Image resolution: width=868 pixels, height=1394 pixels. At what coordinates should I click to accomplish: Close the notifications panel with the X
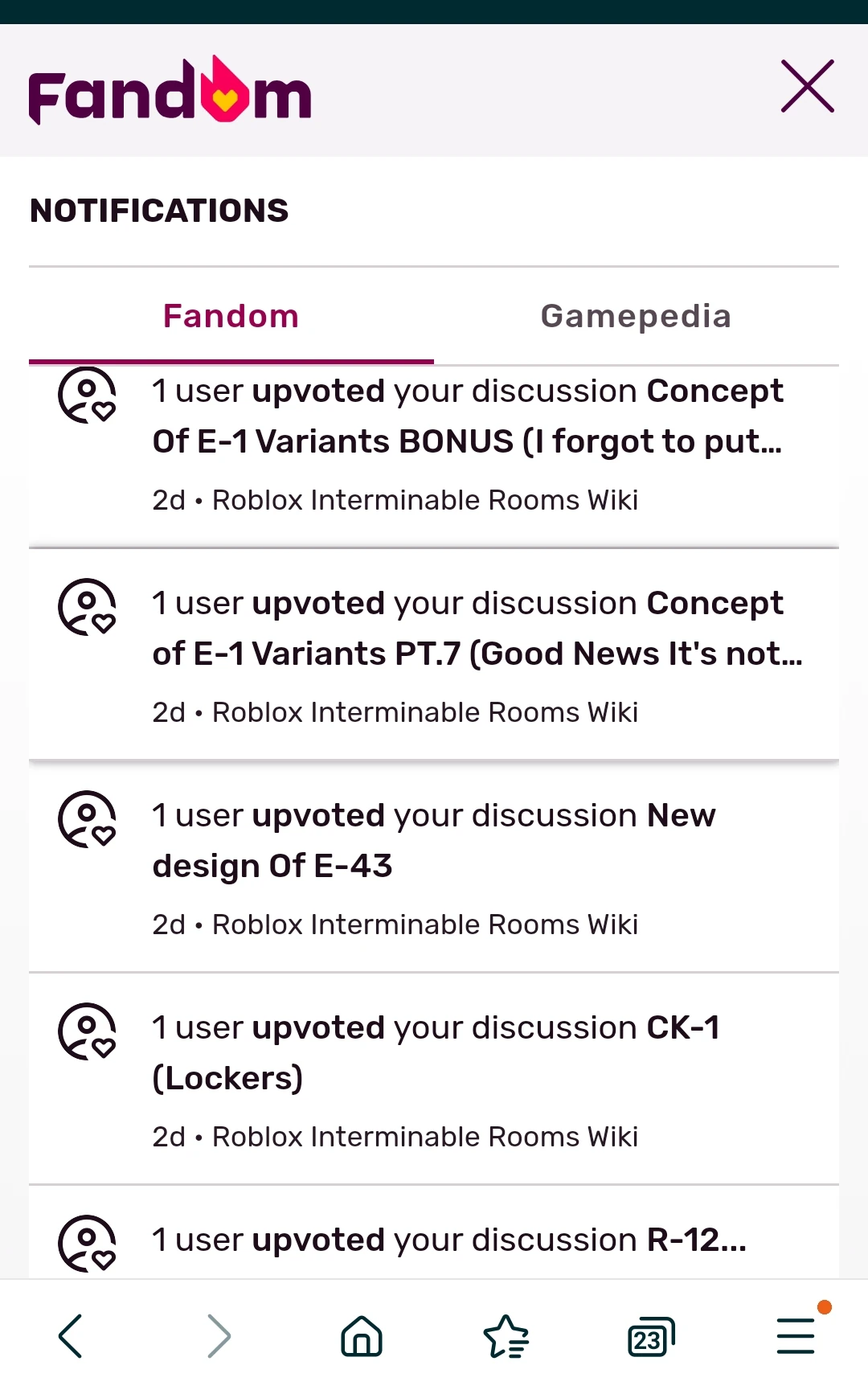[x=807, y=86]
